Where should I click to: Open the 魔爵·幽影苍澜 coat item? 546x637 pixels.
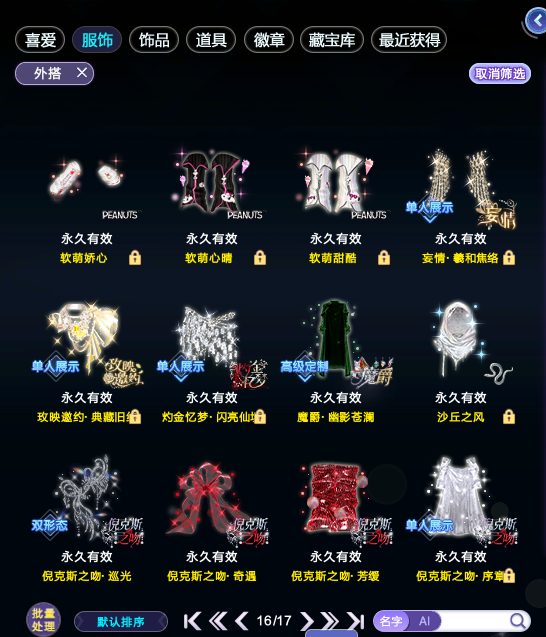click(335, 362)
